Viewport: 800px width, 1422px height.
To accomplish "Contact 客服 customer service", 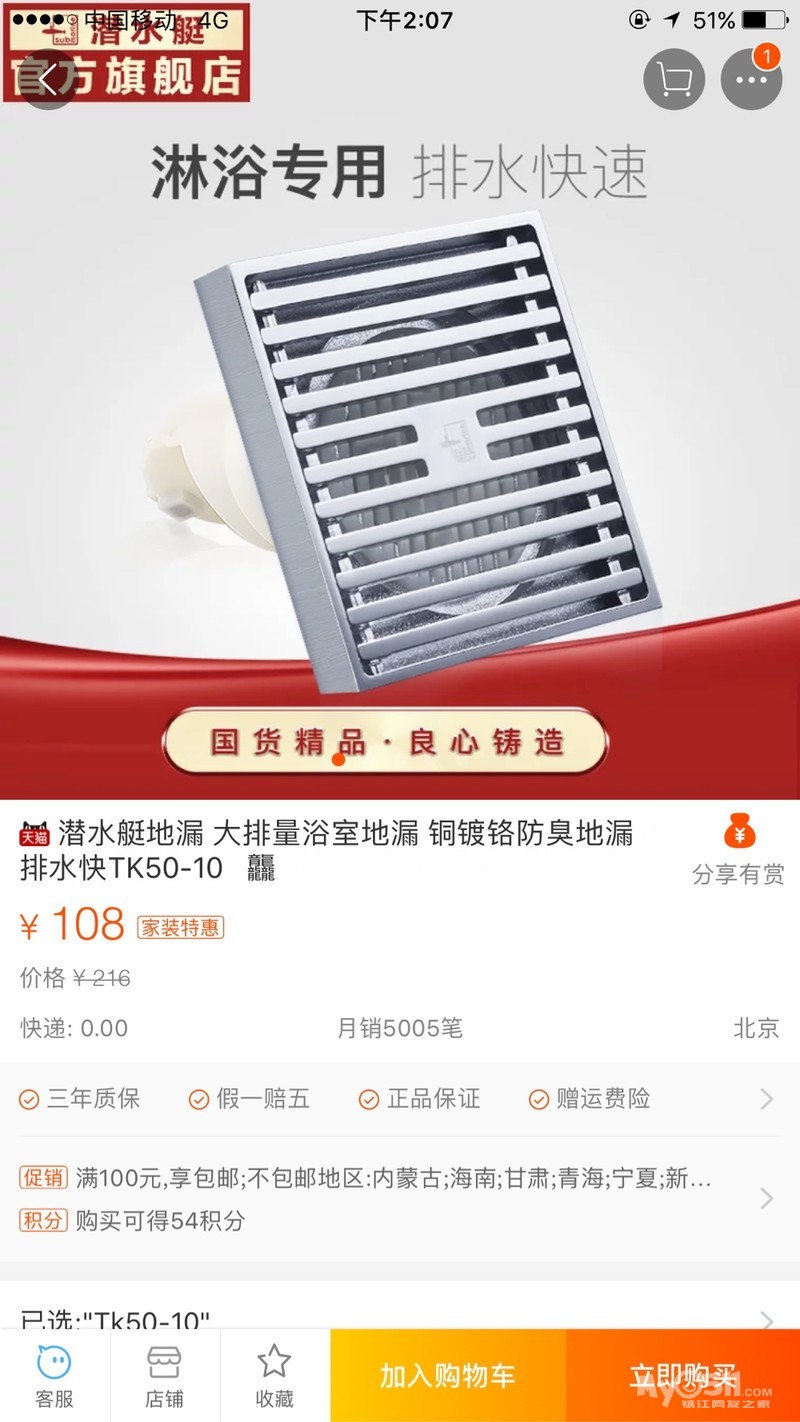I will 54,1376.
